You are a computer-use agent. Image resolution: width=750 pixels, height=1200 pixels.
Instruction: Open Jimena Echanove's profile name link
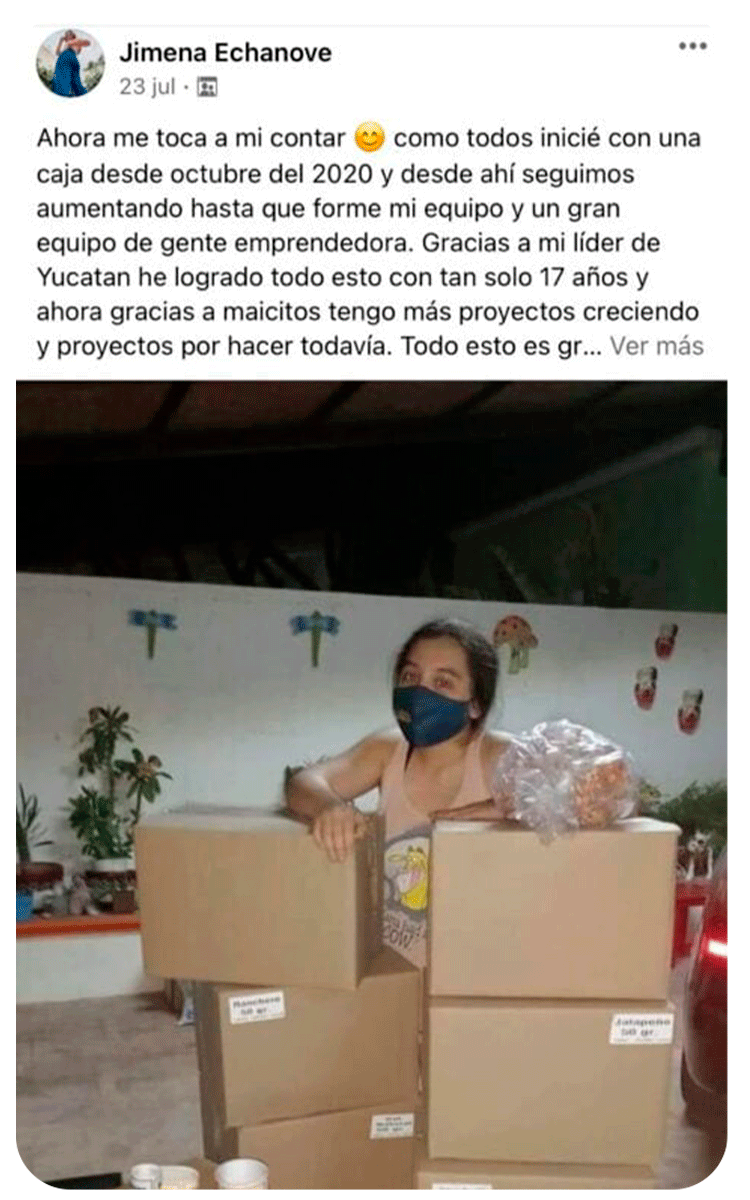(225, 53)
